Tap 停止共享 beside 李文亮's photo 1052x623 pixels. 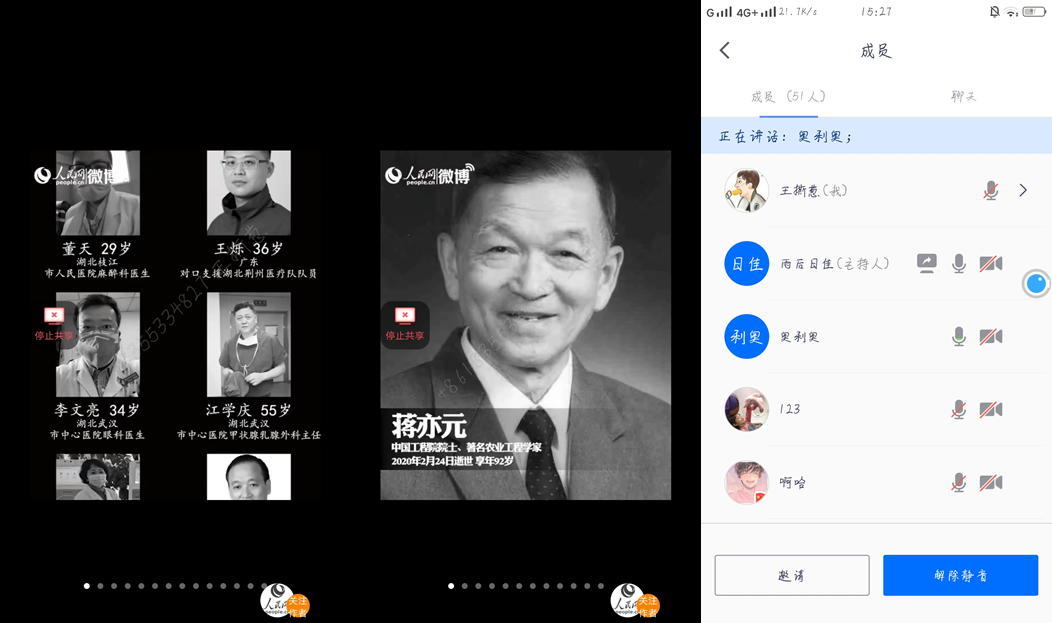54,324
